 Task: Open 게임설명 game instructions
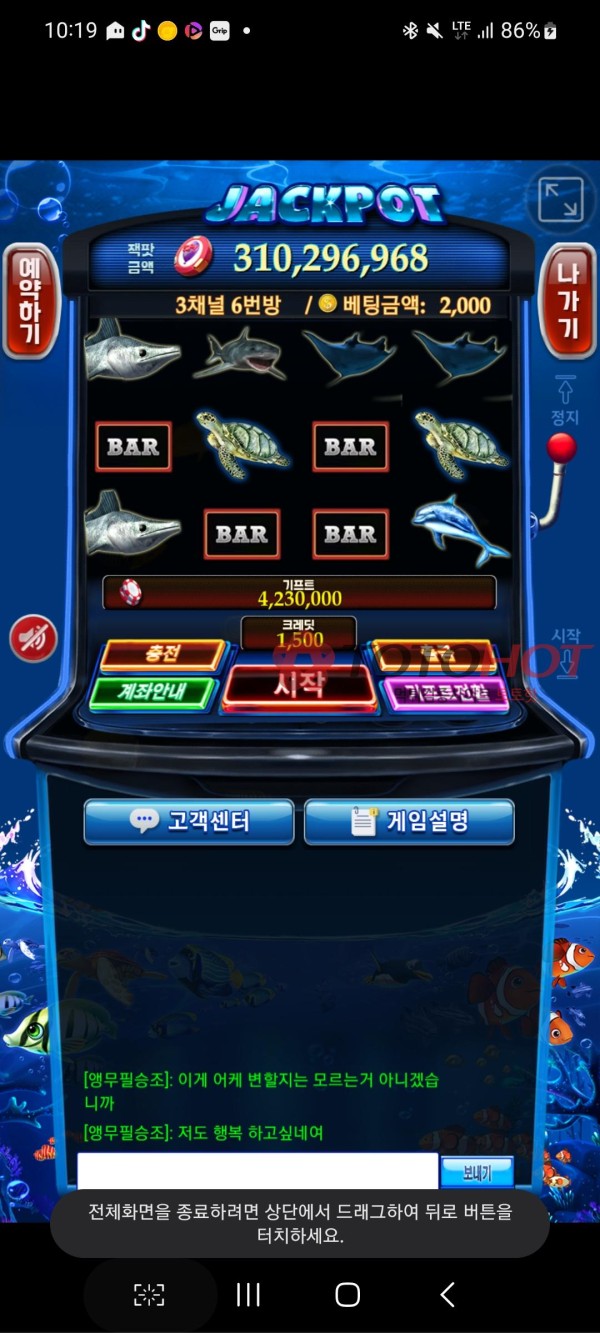[x=409, y=821]
